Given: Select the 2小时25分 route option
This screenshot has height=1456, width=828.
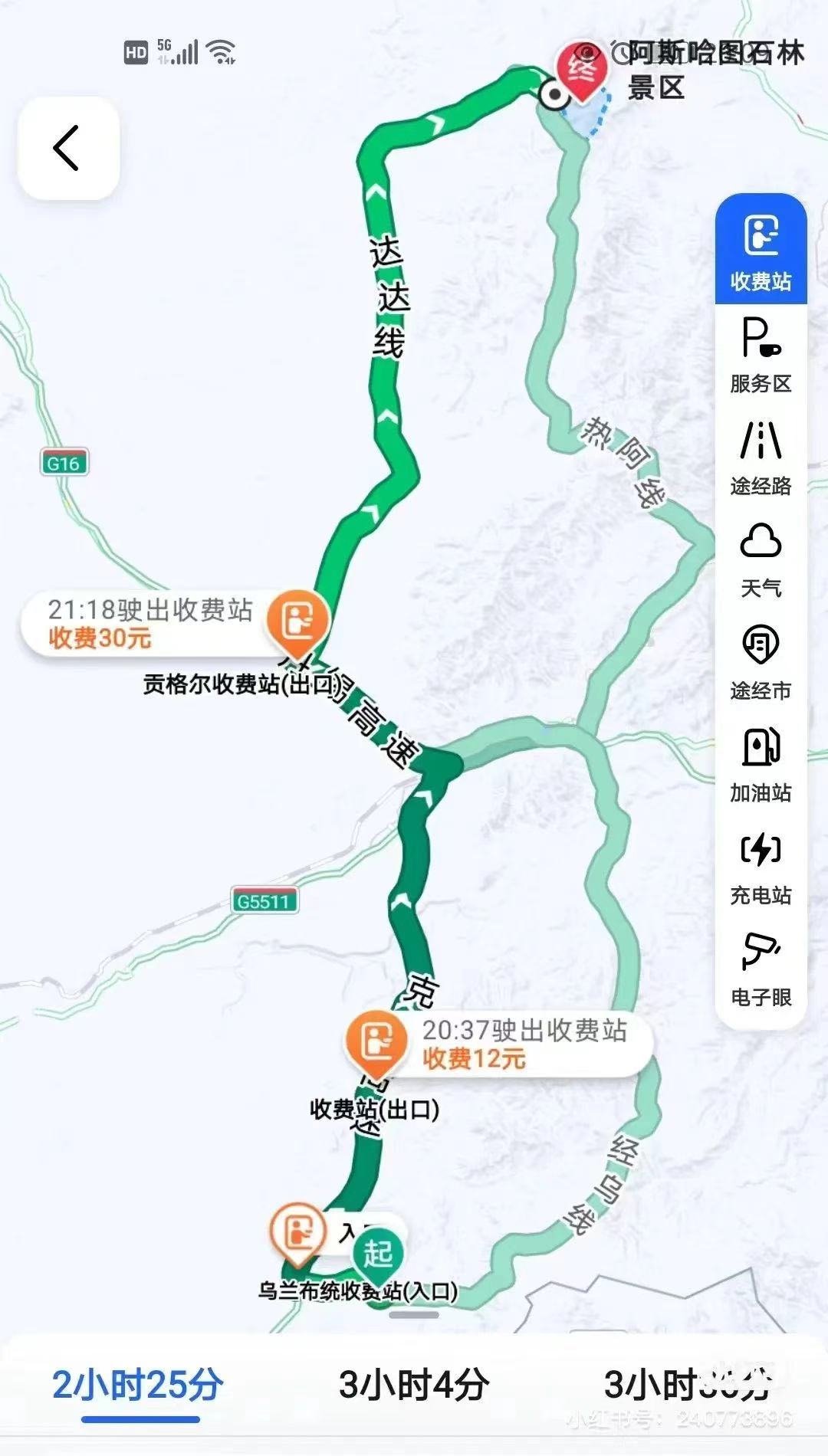Looking at the screenshot, I should pos(138,1385).
